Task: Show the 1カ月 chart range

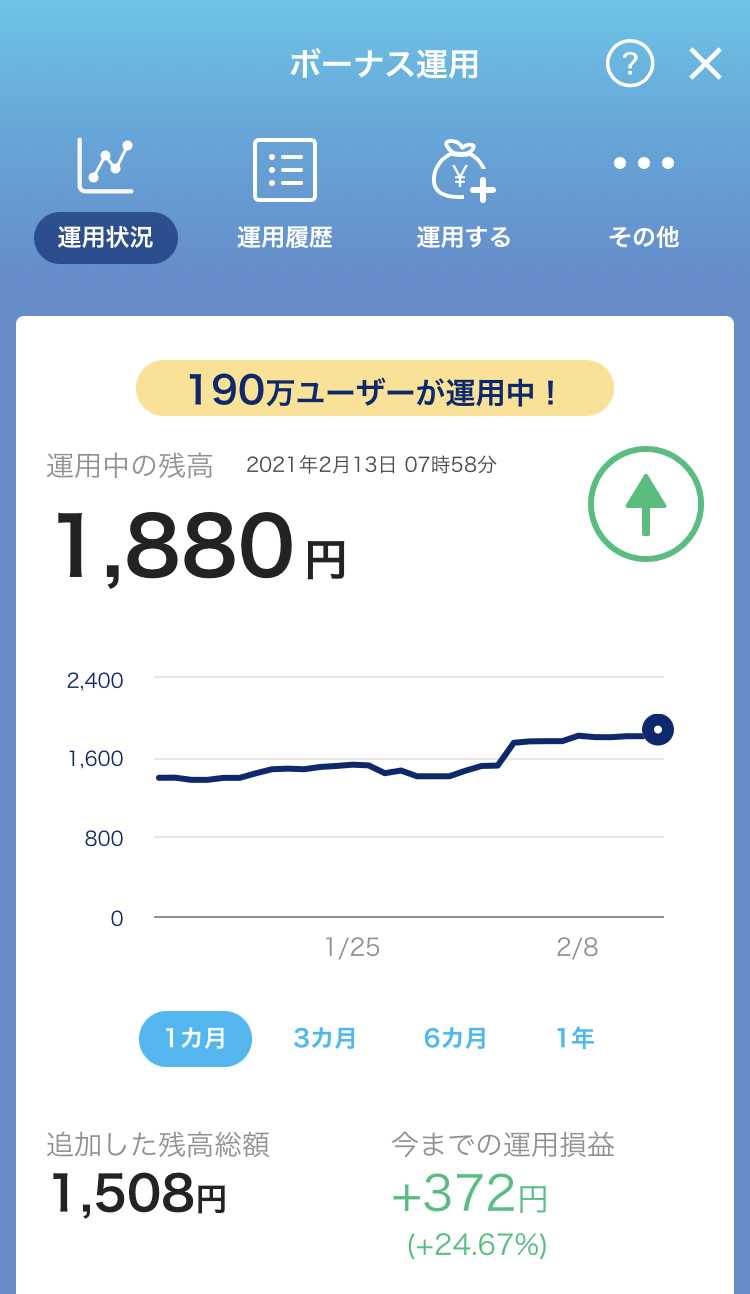Action: (x=195, y=1038)
